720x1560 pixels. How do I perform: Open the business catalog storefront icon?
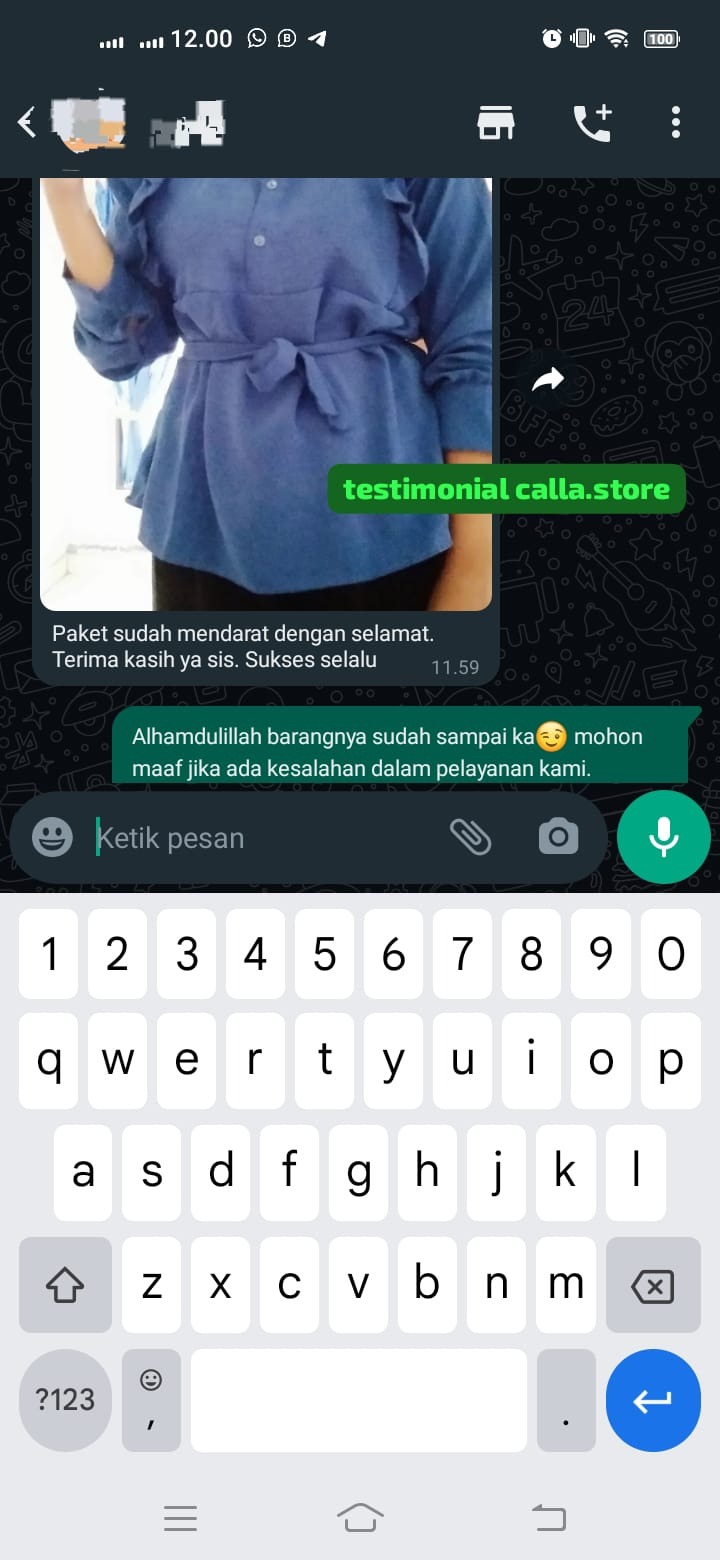pyautogui.click(x=495, y=123)
